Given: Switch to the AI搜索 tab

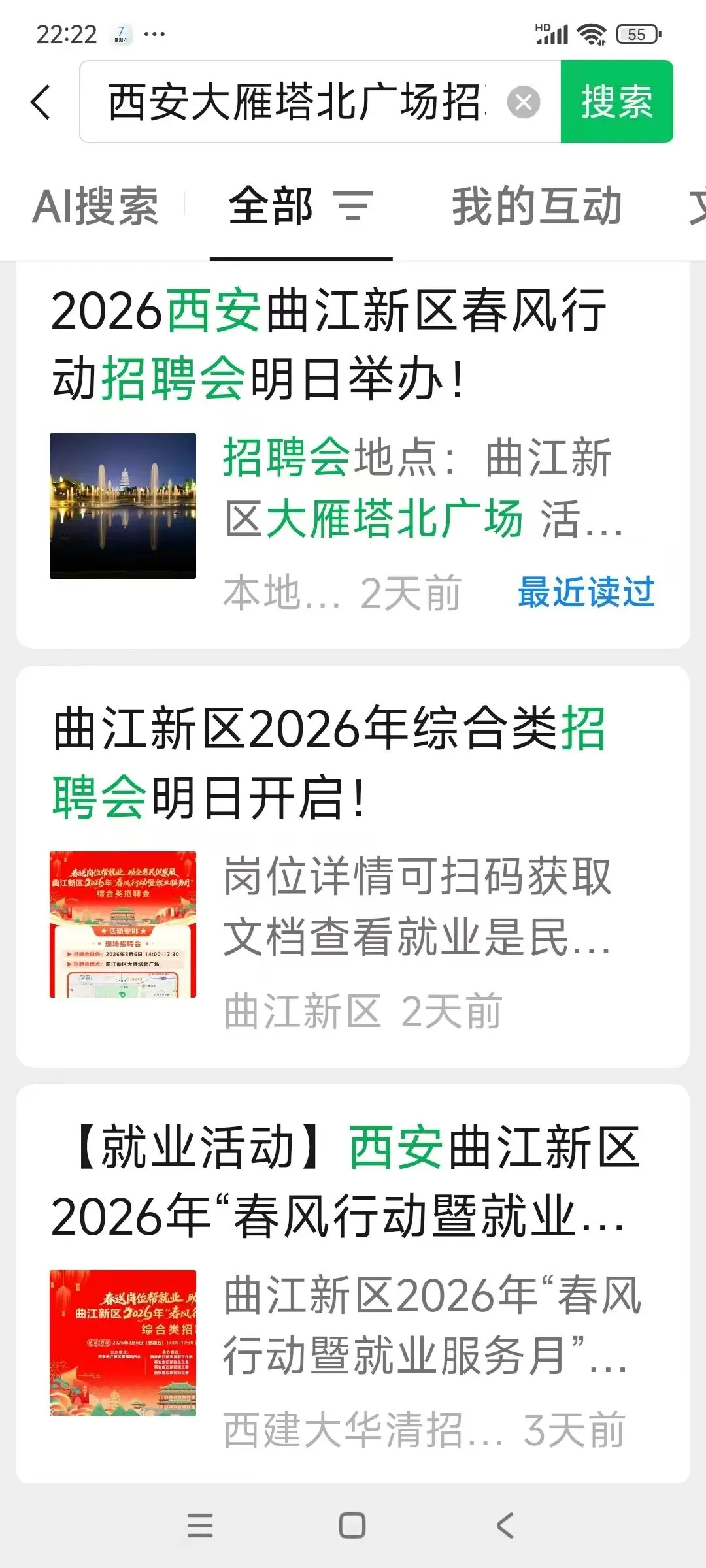Looking at the screenshot, I should [x=95, y=206].
